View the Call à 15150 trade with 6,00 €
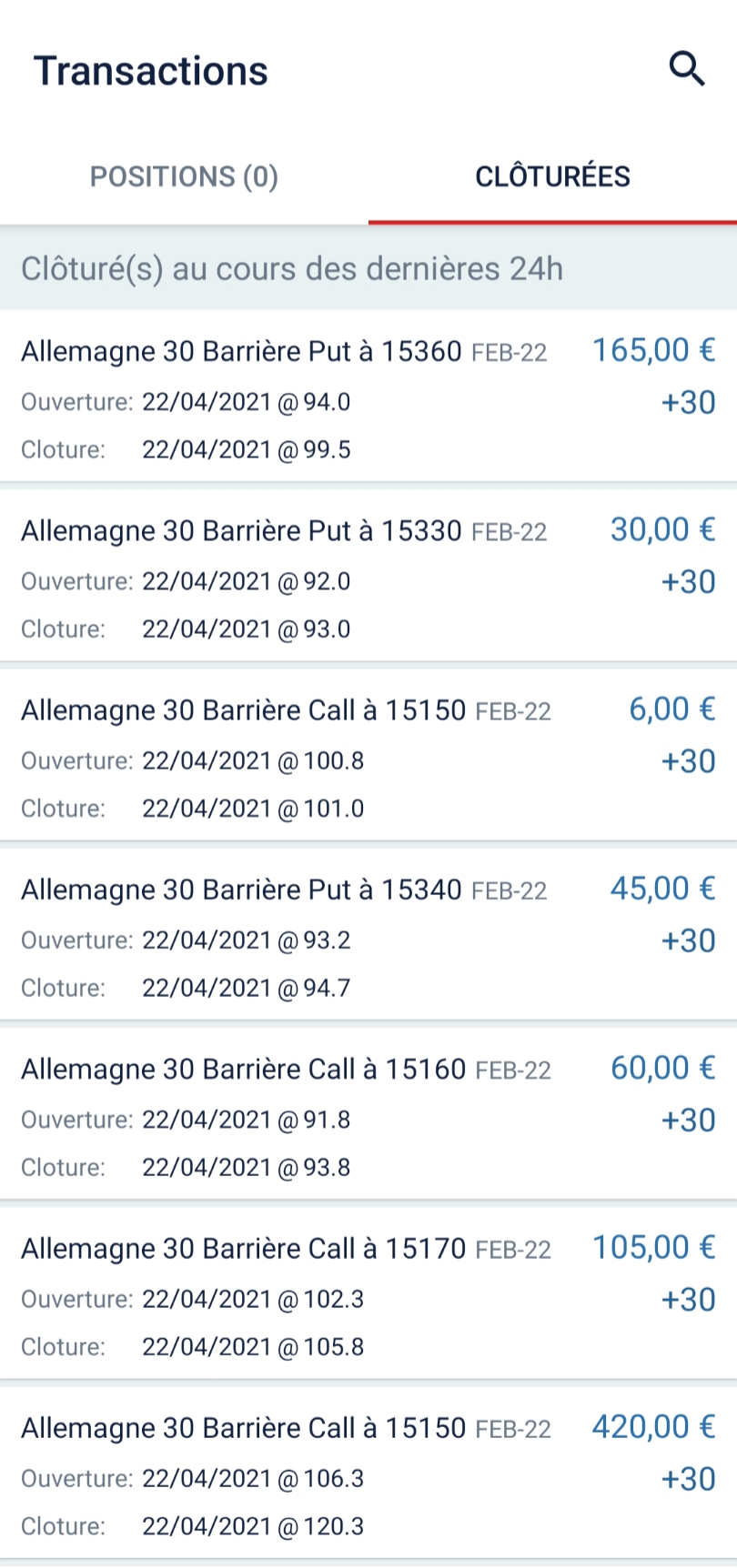This screenshot has height=1568, width=737. [x=368, y=757]
